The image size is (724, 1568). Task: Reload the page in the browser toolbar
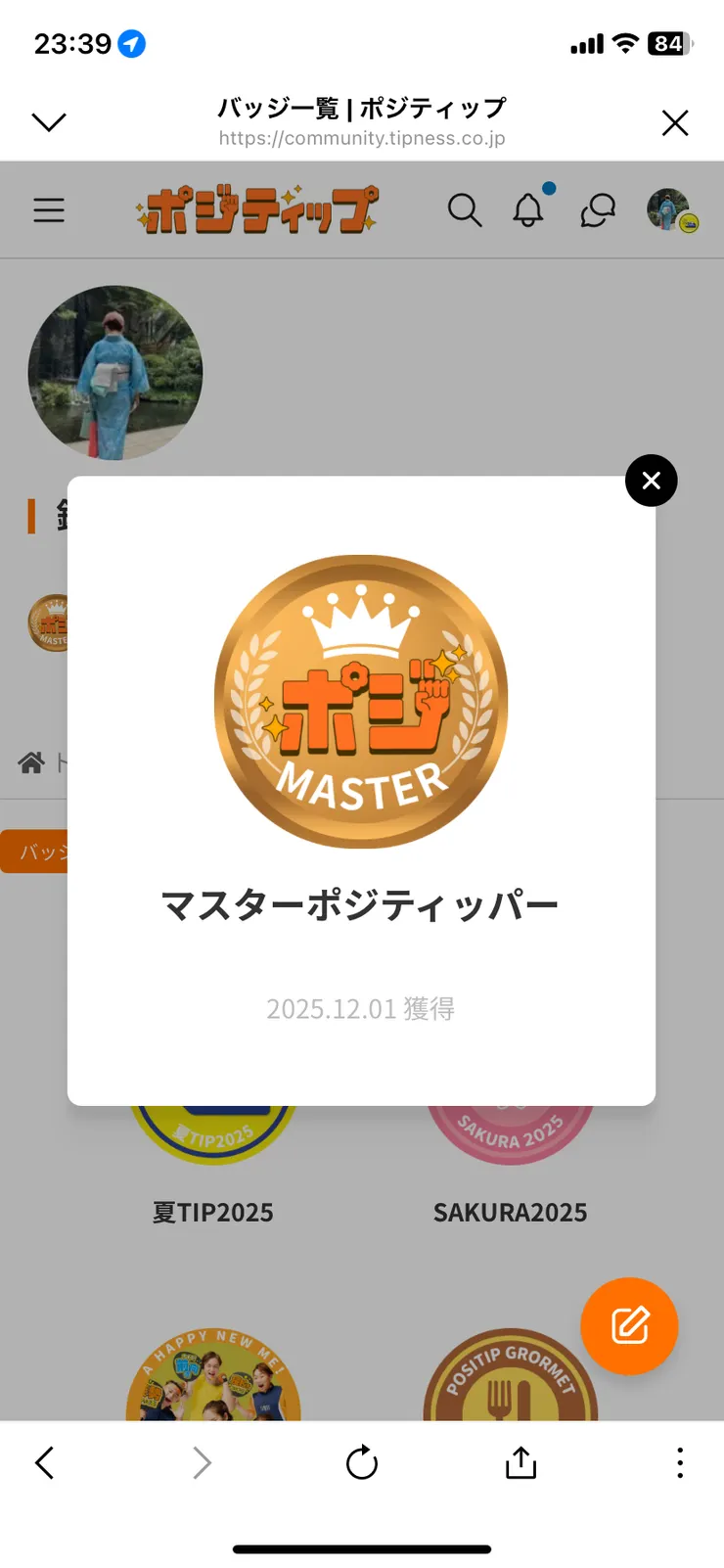(x=362, y=1462)
